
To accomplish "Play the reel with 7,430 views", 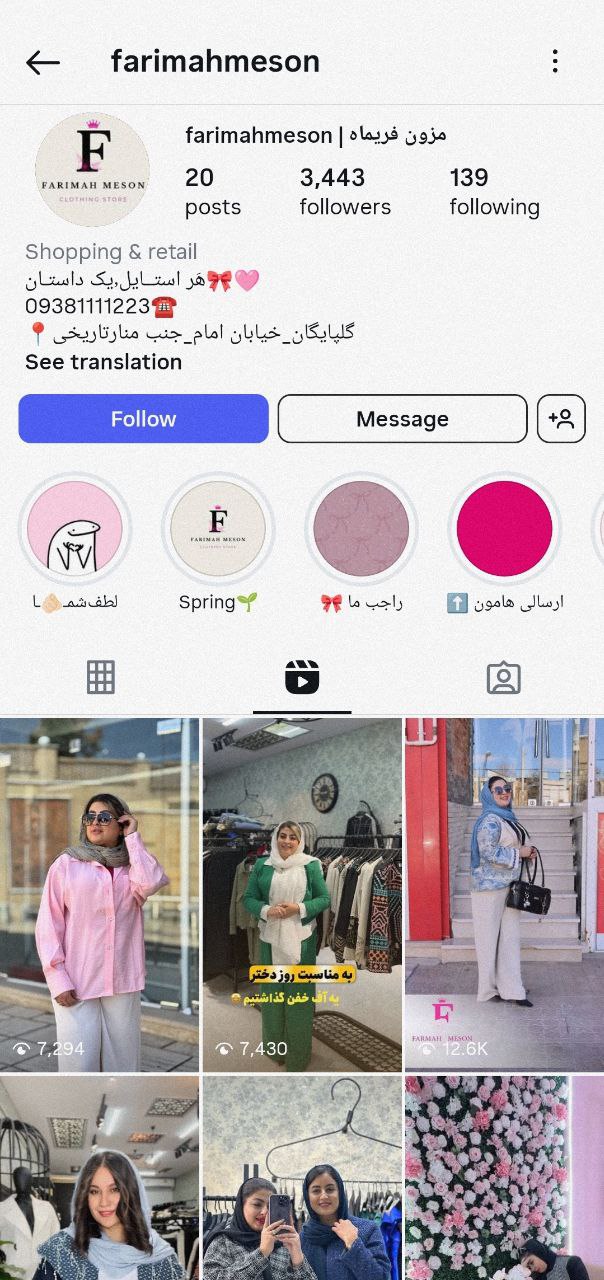I will click(x=302, y=895).
